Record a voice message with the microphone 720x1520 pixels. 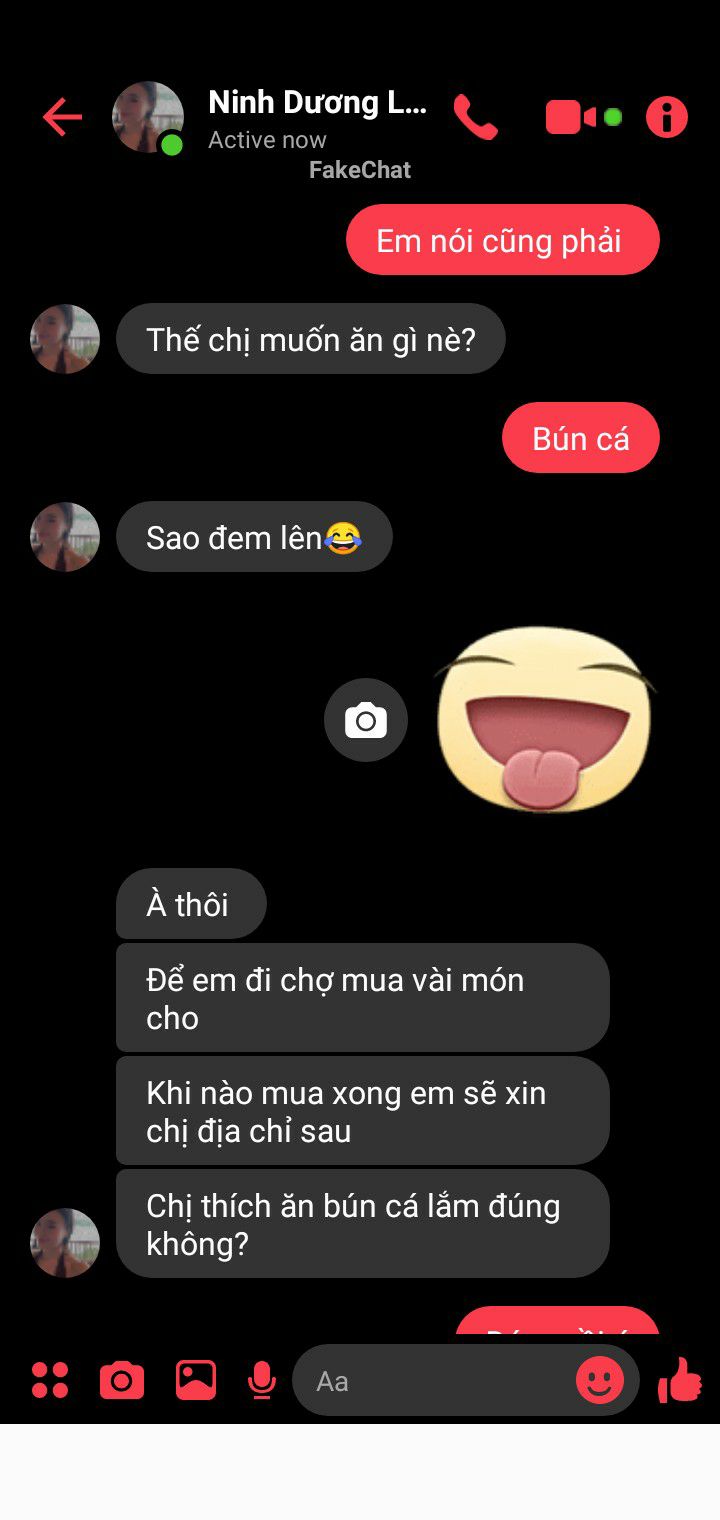pos(261,1381)
